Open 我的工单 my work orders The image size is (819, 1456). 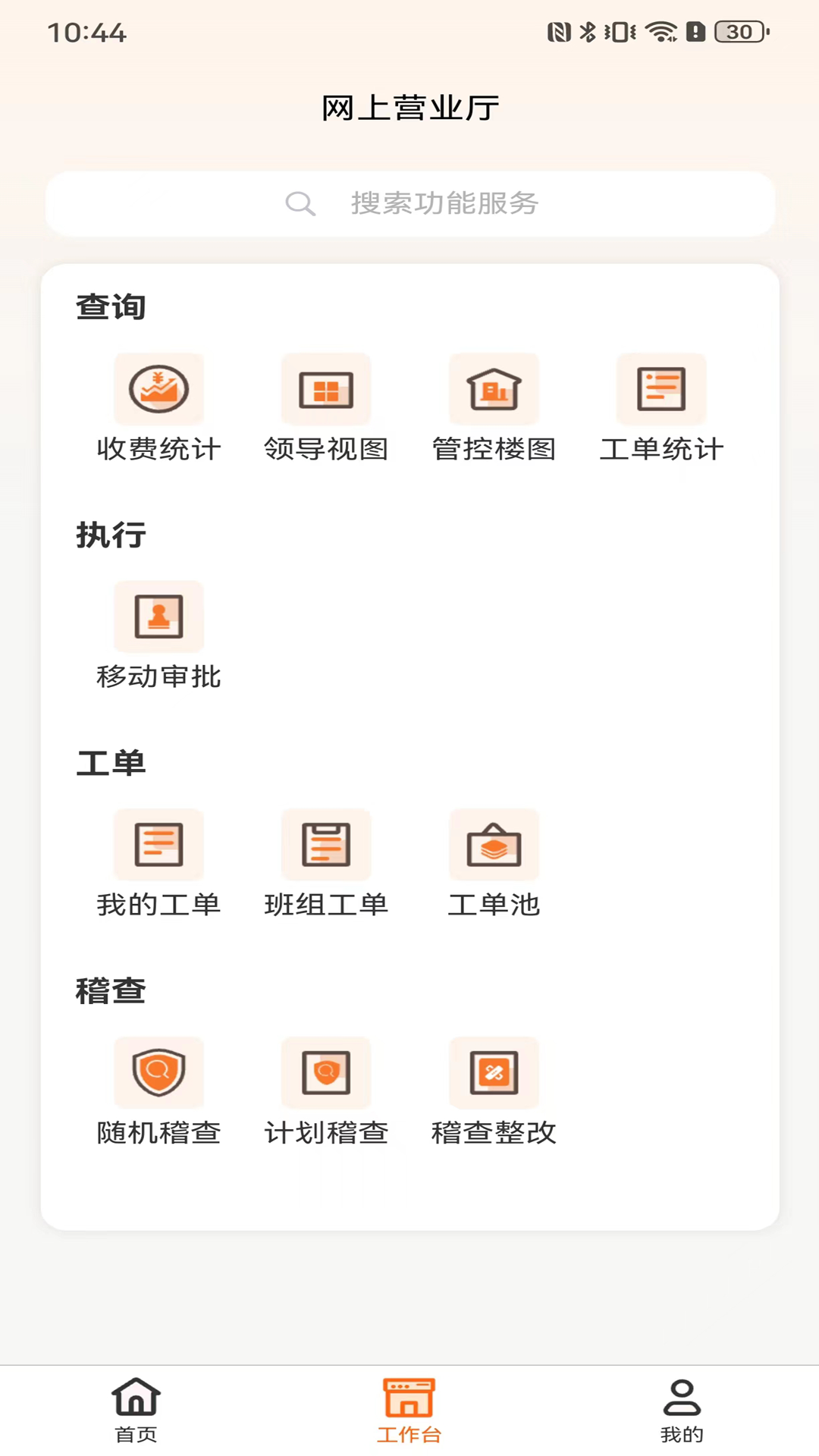pyautogui.click(x=158, y=845)
